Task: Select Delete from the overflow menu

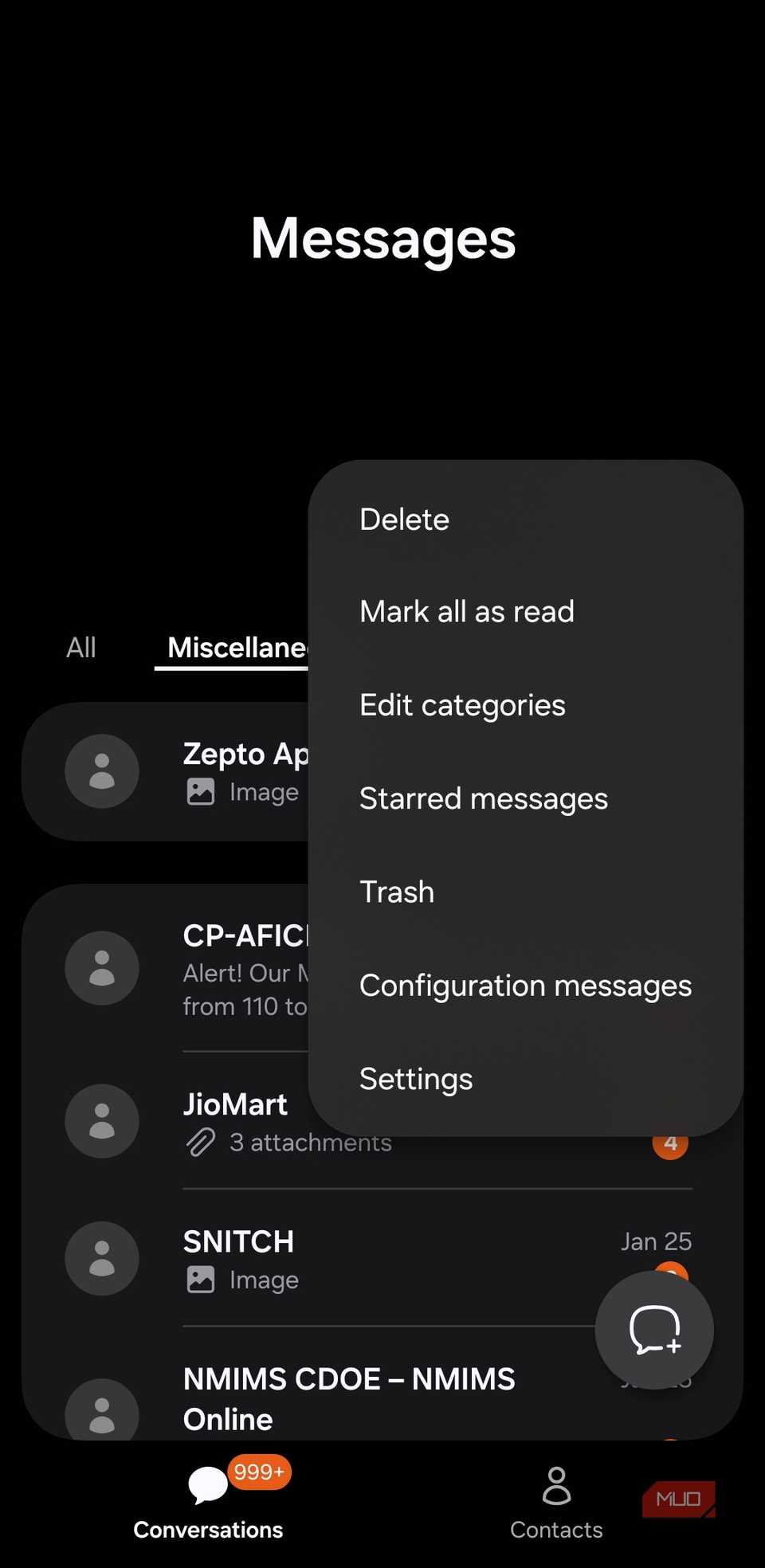Action: tap(405, 519)
